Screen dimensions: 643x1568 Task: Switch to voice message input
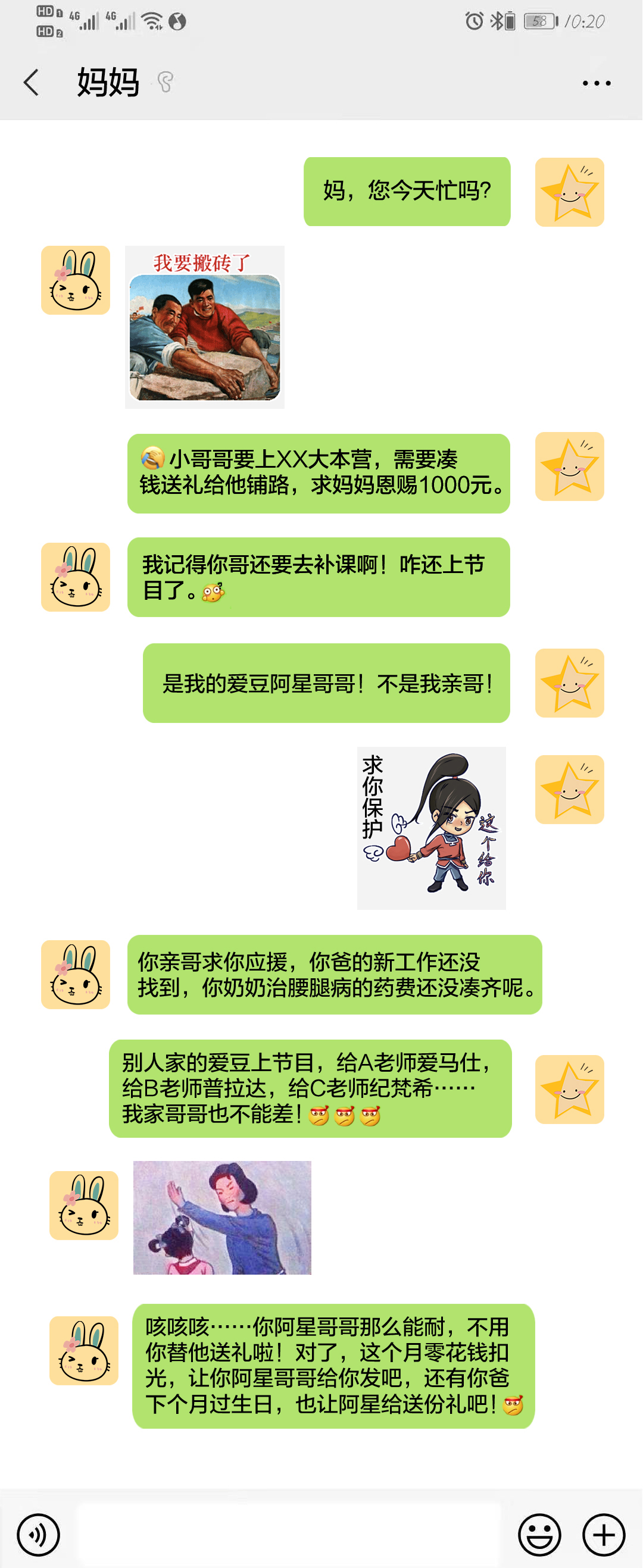pyautogui.click(x=38, y=1535)
